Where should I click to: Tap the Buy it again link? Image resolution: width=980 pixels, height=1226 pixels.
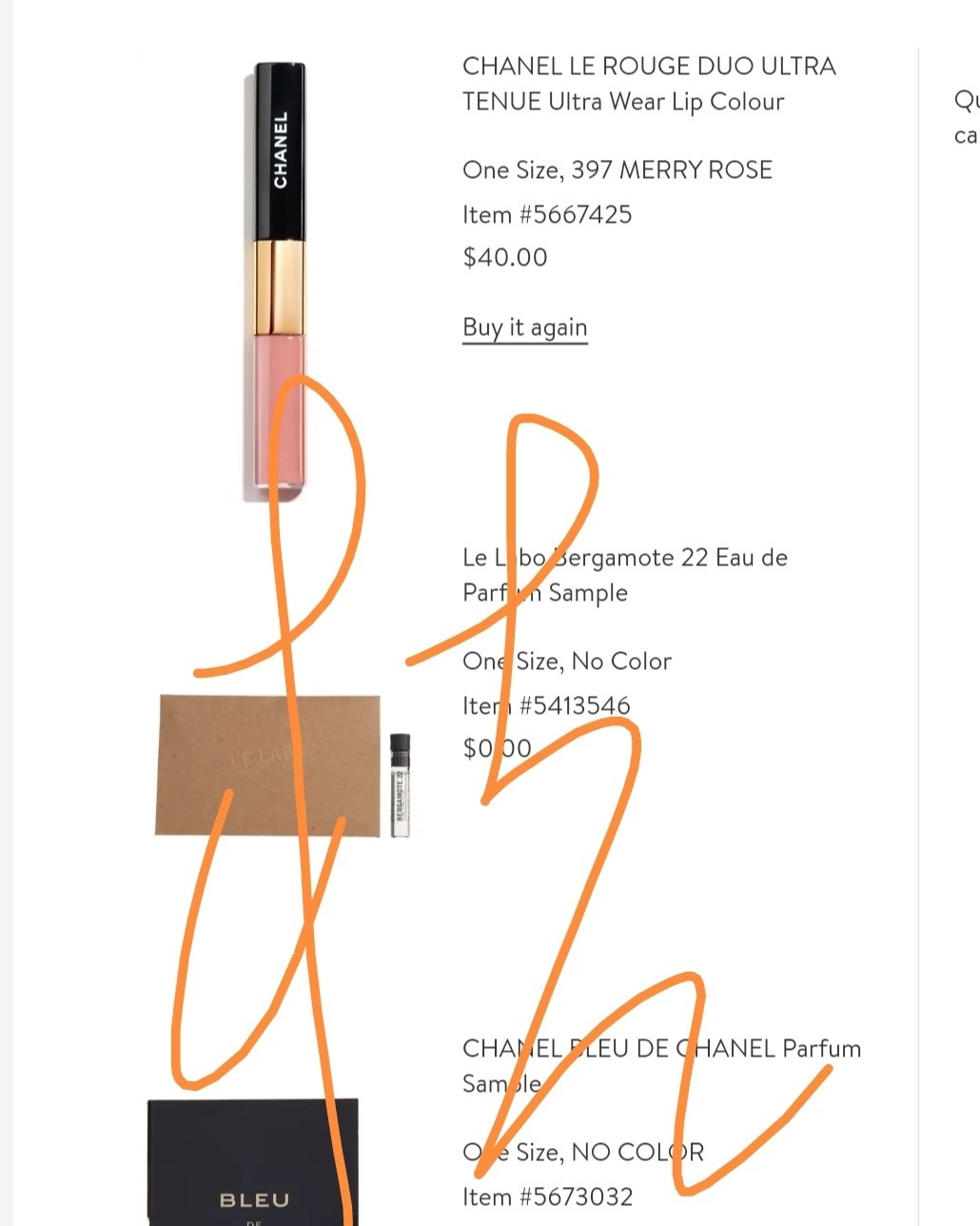tap(524, 327)
